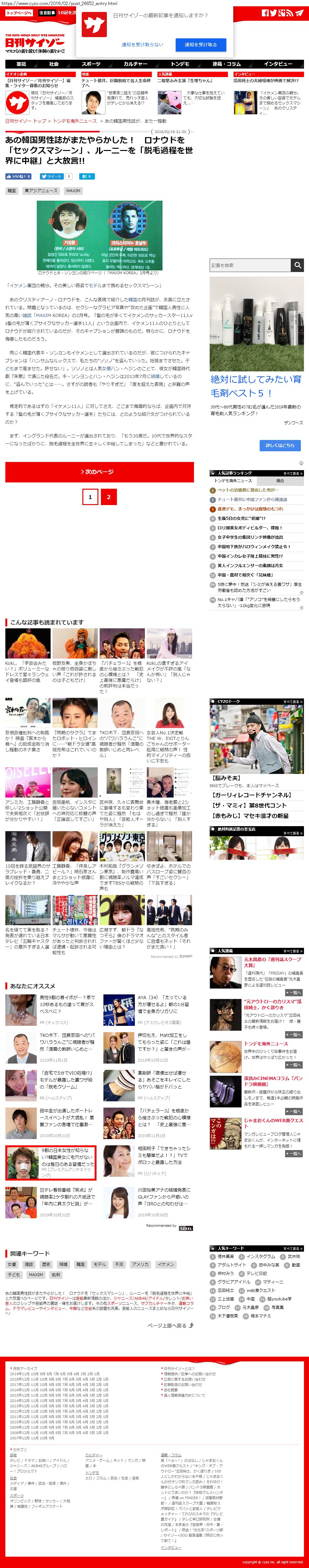Go to the インタビュー section
309x1568 pixels.
(278, 64)
